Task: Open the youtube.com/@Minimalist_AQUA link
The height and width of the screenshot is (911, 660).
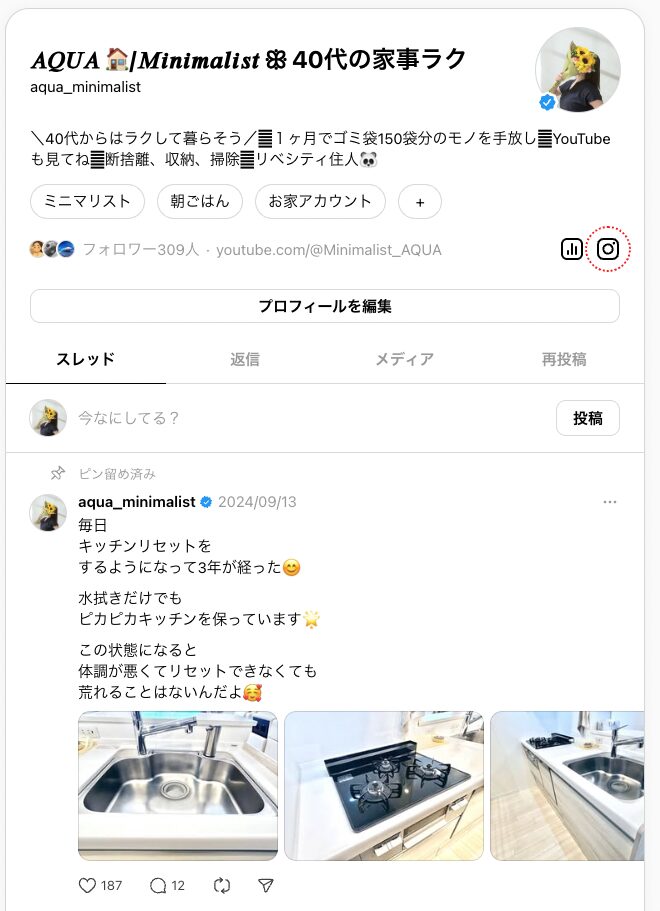Action: 328,250
